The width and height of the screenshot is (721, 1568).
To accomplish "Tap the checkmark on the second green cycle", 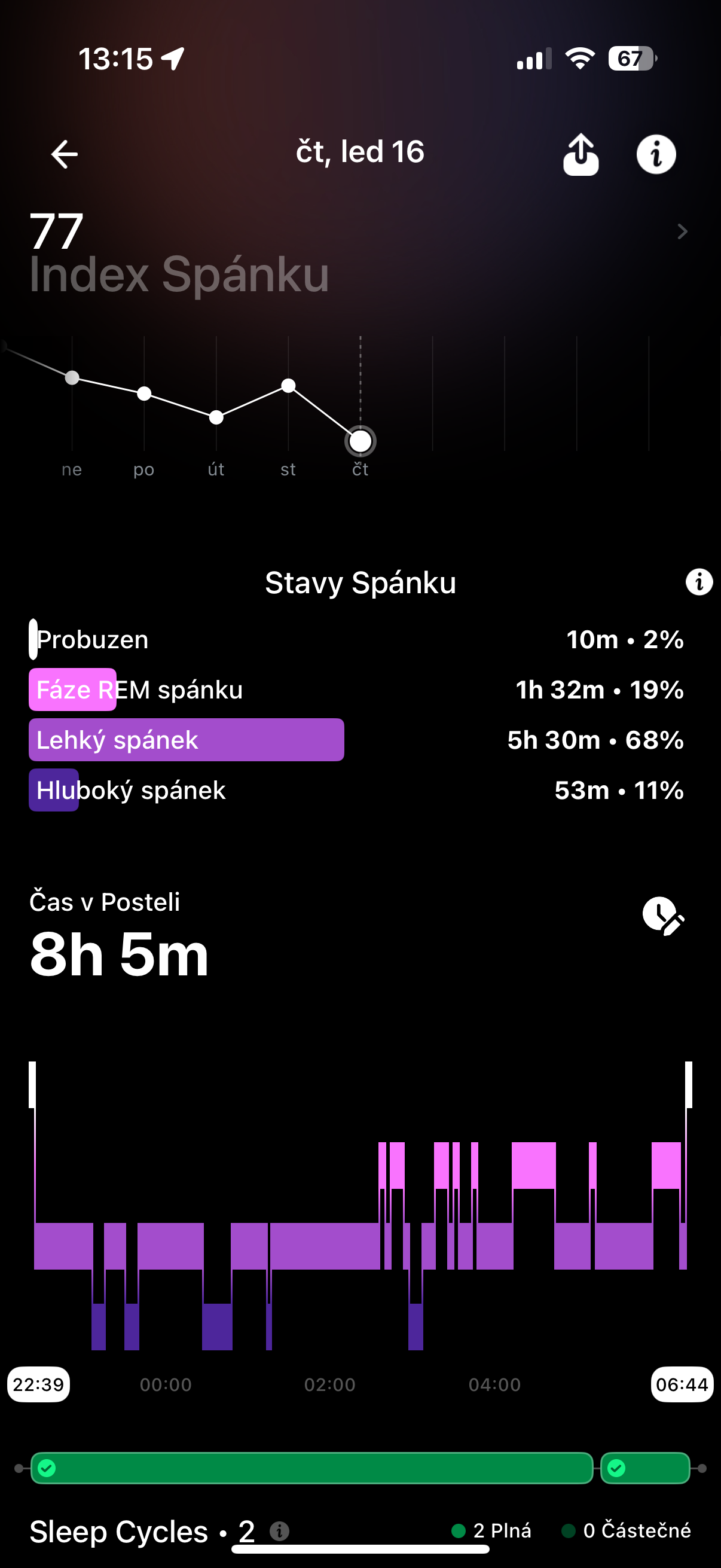I will pos(618,1467).
